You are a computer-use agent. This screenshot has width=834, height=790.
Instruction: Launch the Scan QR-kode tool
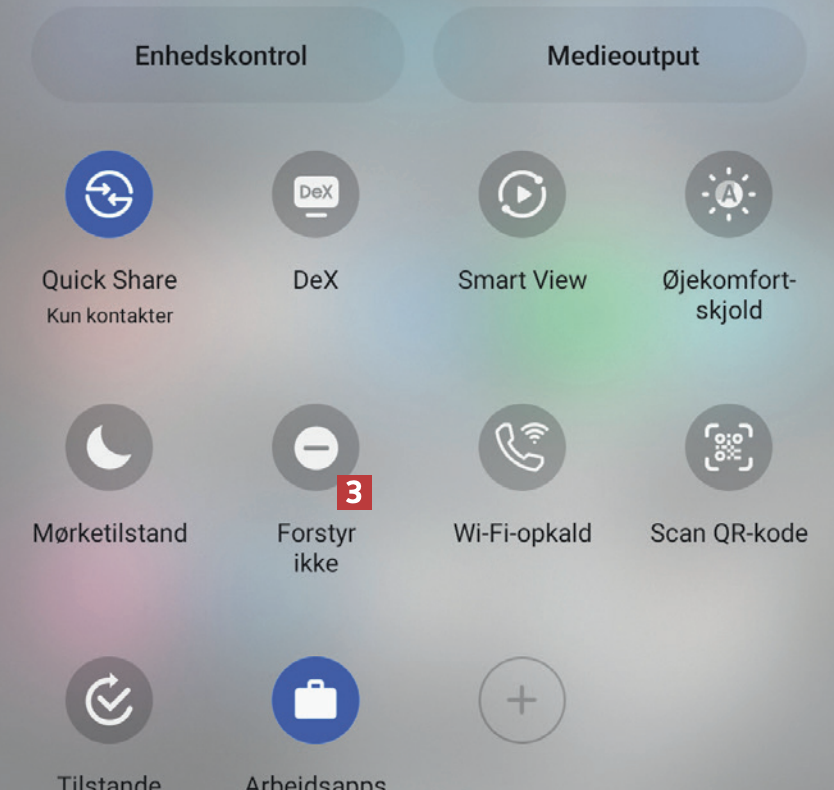[x=728, y=447]
